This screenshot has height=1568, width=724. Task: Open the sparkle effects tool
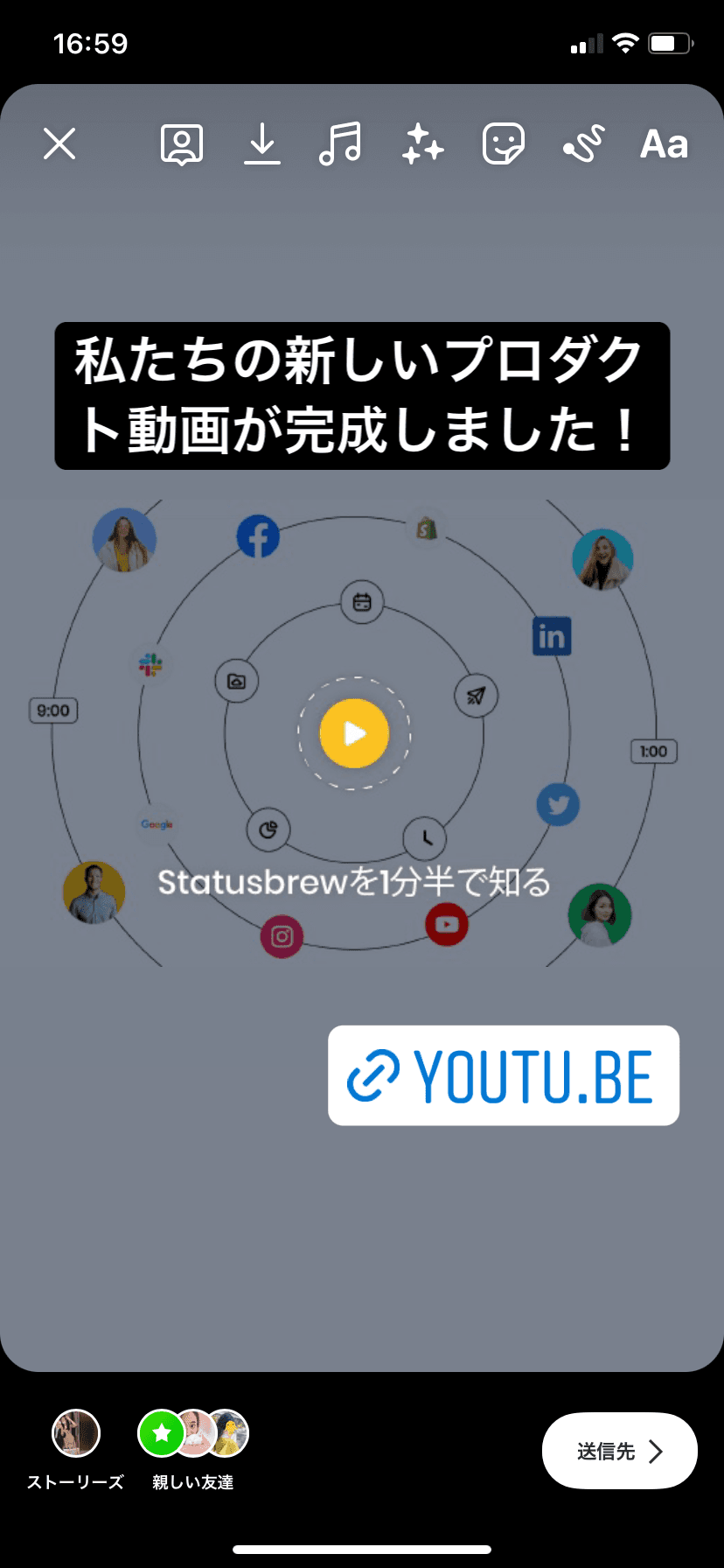pos(422,143)
